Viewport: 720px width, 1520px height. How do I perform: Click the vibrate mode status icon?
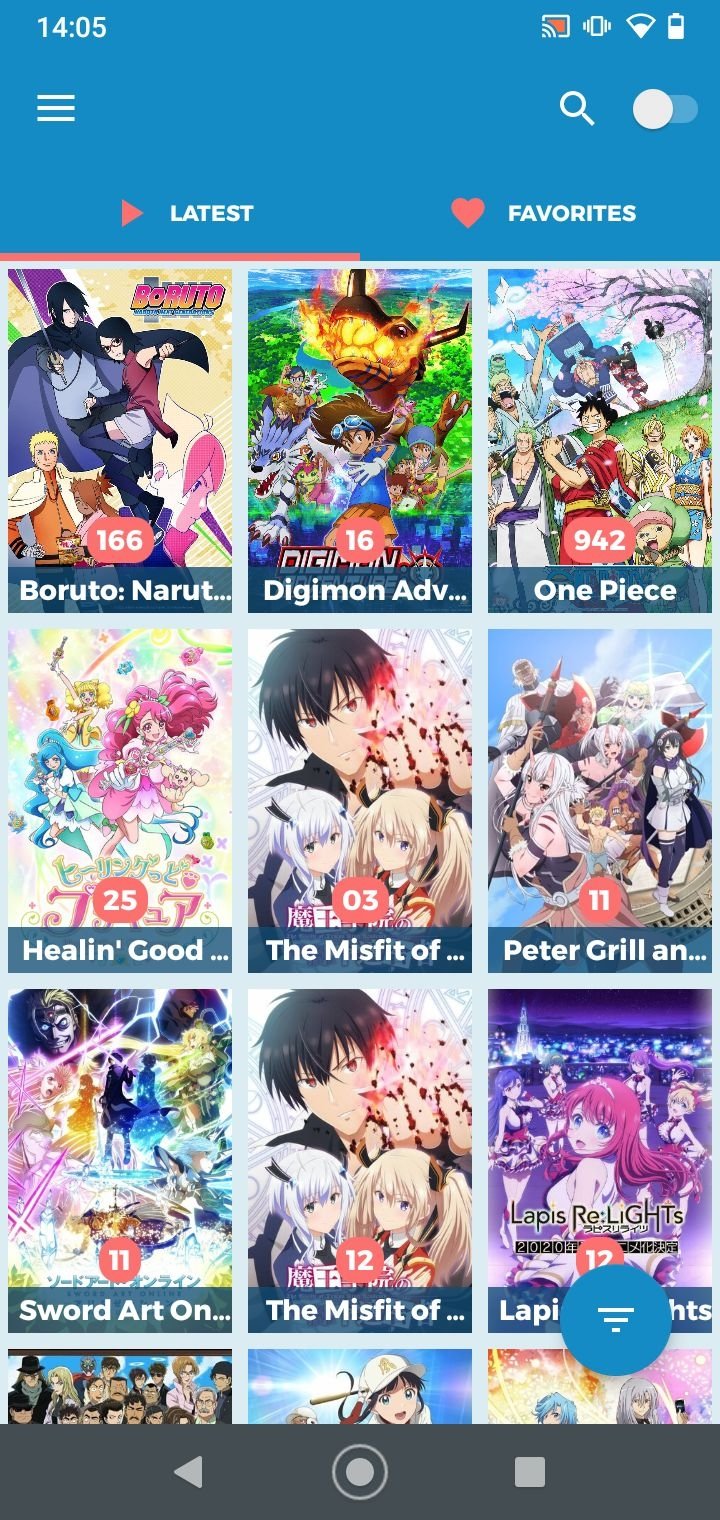tap(596, 27)
